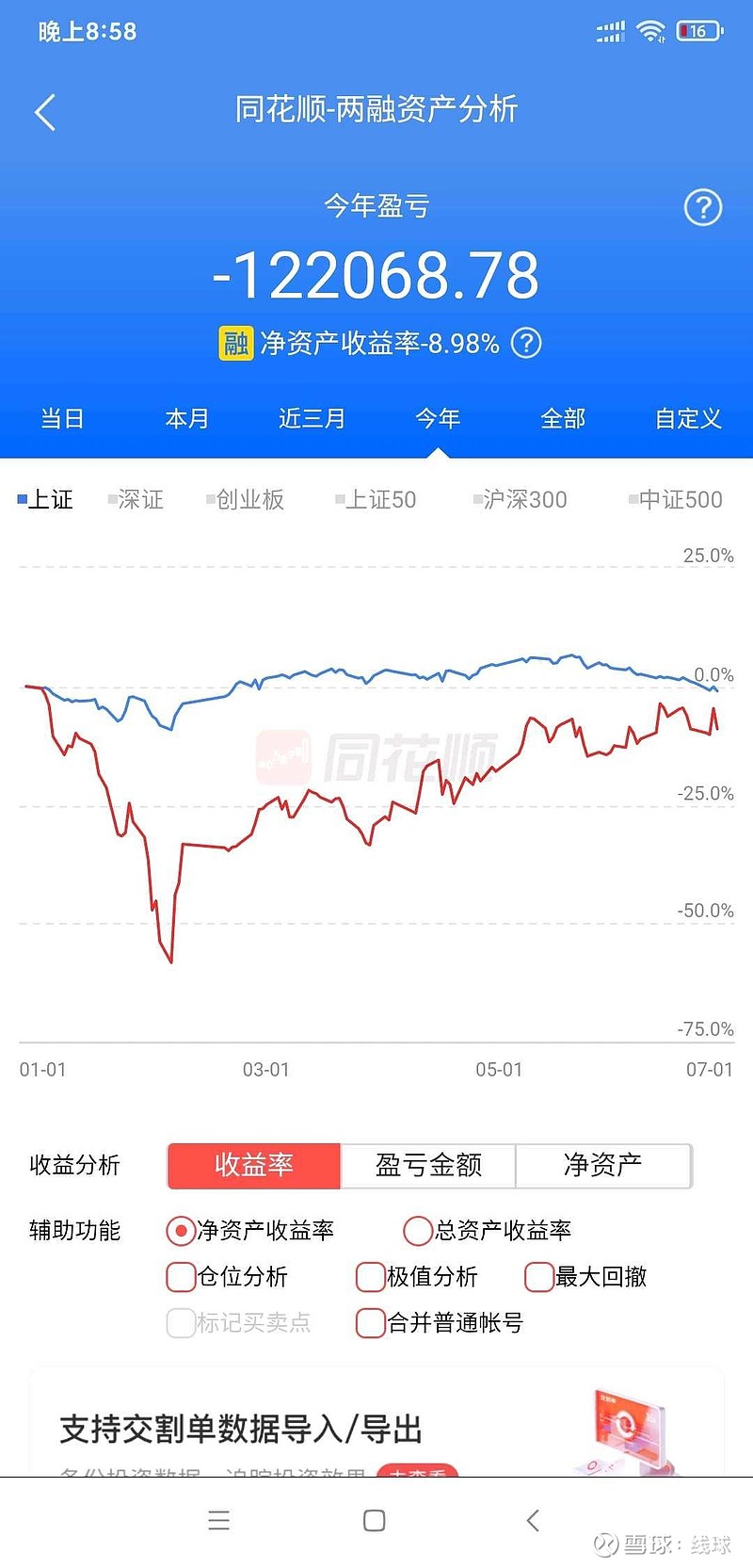The height and width of the screenshot is (1568, 753).
Task: Open the 自定义 date range tab
Action: tap(688, 418)
